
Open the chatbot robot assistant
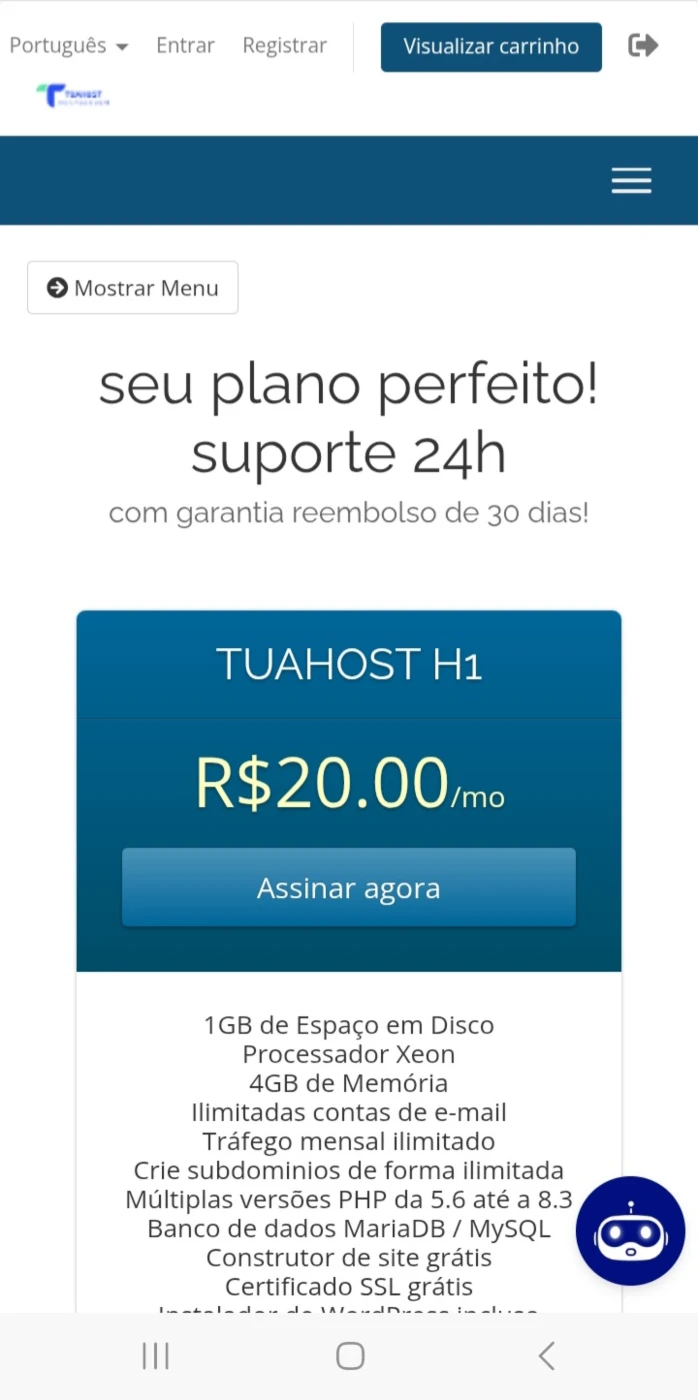coord(630,1231)
